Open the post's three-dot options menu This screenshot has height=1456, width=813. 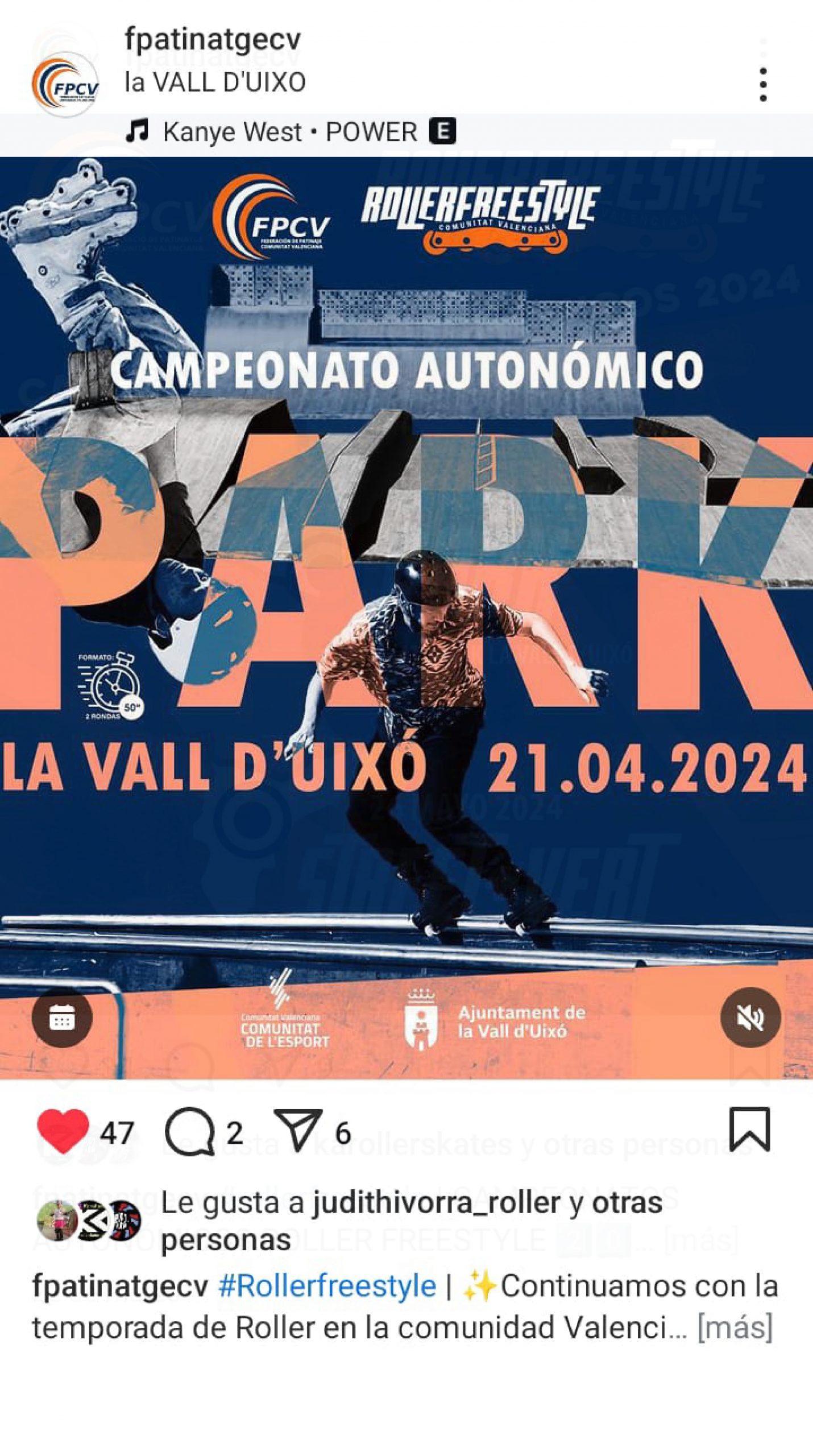pyautogui.click(x=763, y=85)
